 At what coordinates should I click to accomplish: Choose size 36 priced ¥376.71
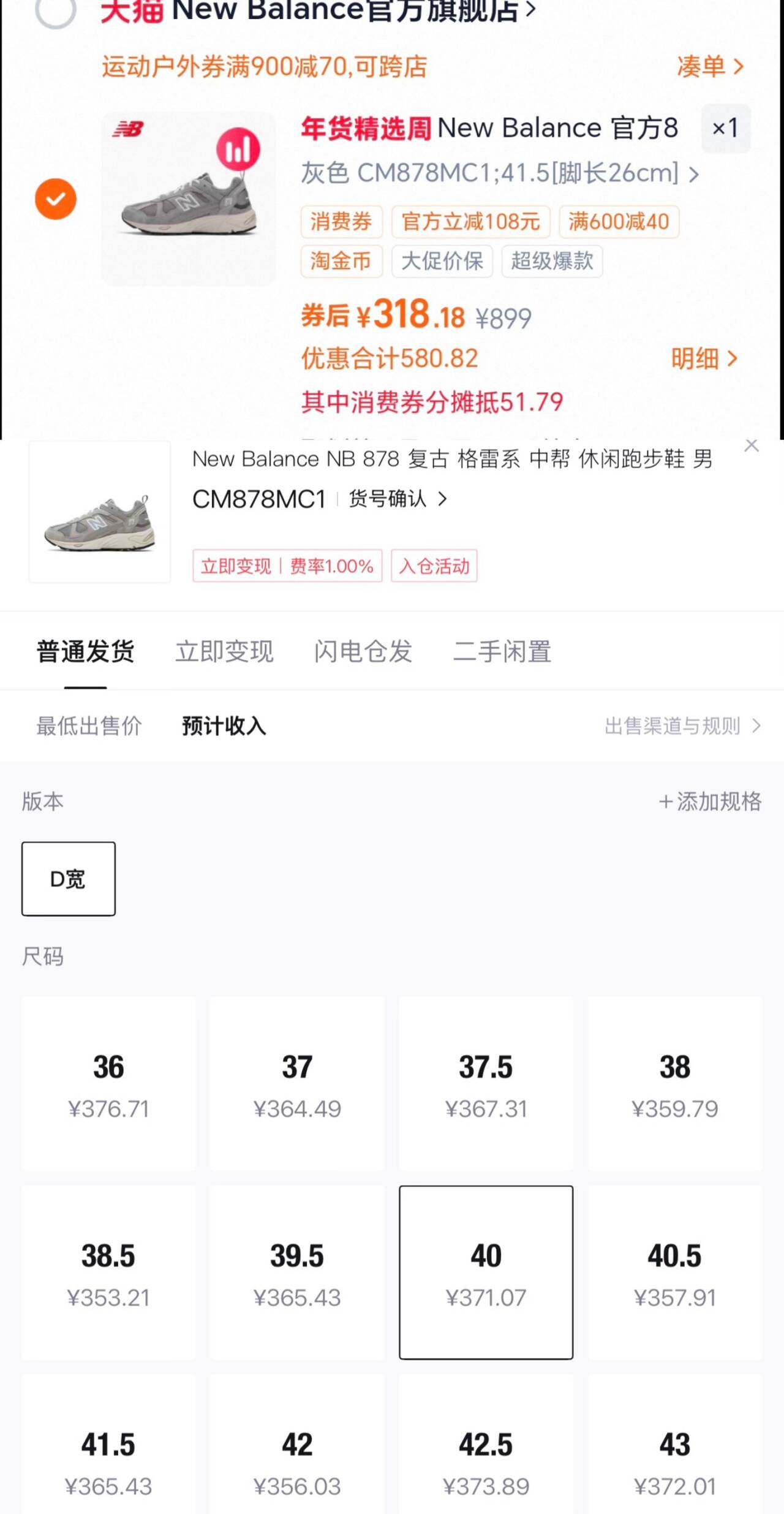pos(108,1083)
